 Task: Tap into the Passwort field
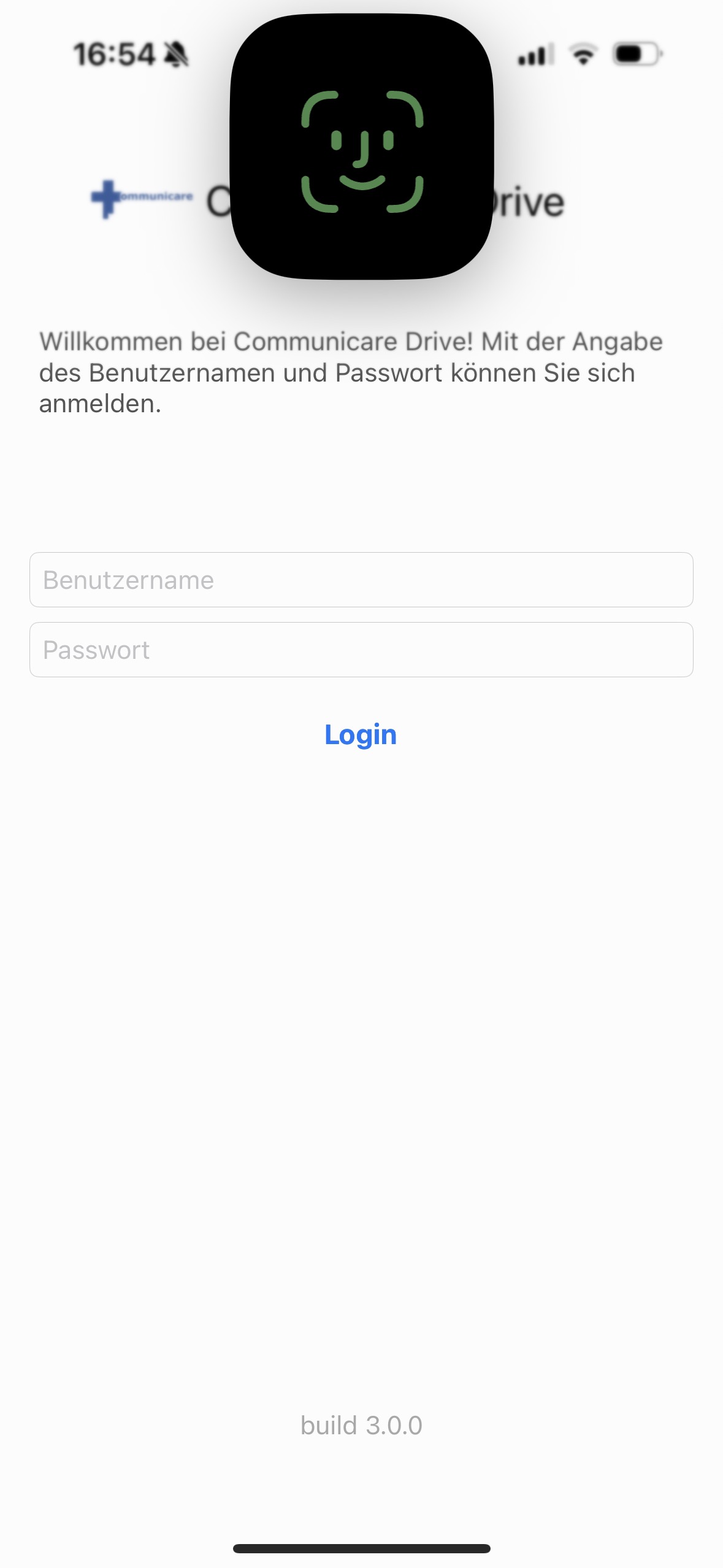361,650
